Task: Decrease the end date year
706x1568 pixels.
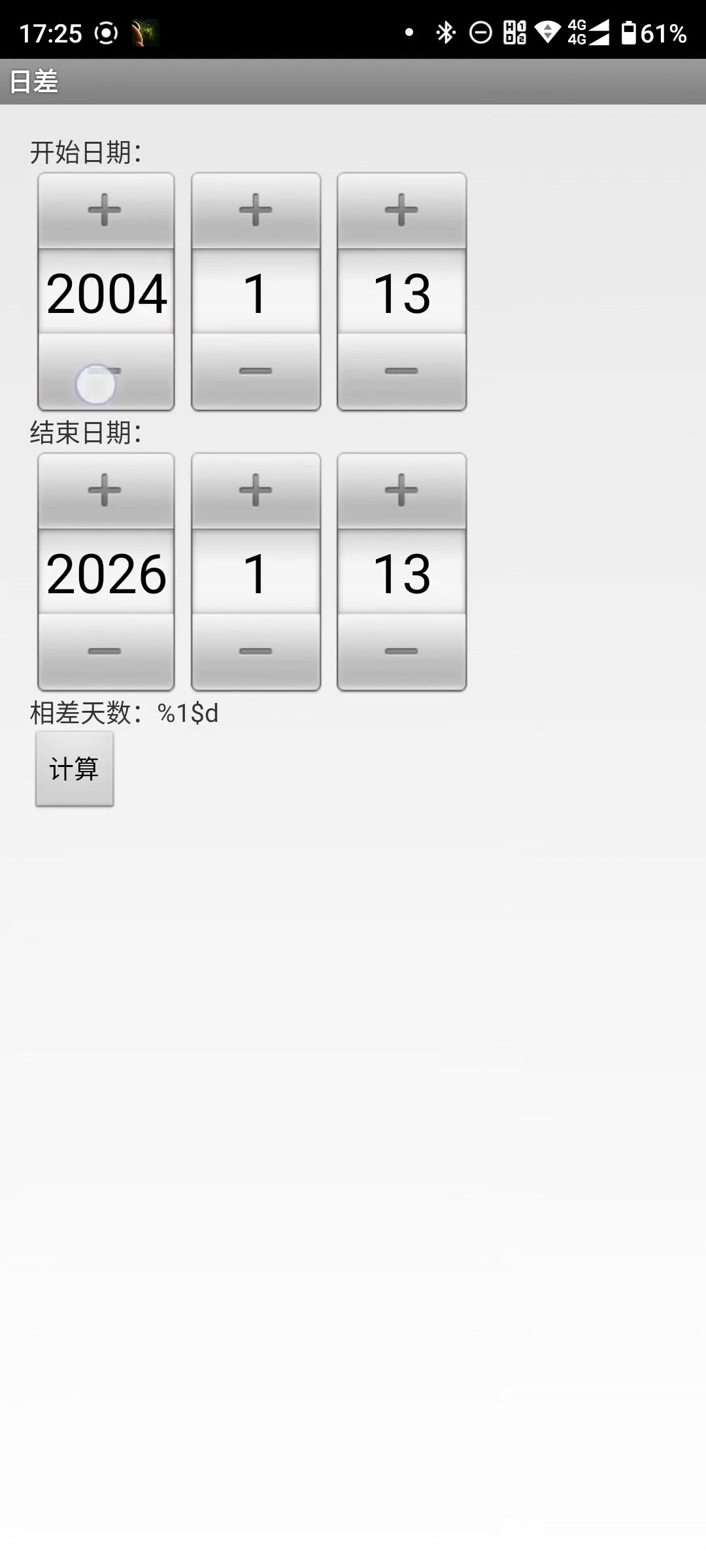Action: [106, 651]
